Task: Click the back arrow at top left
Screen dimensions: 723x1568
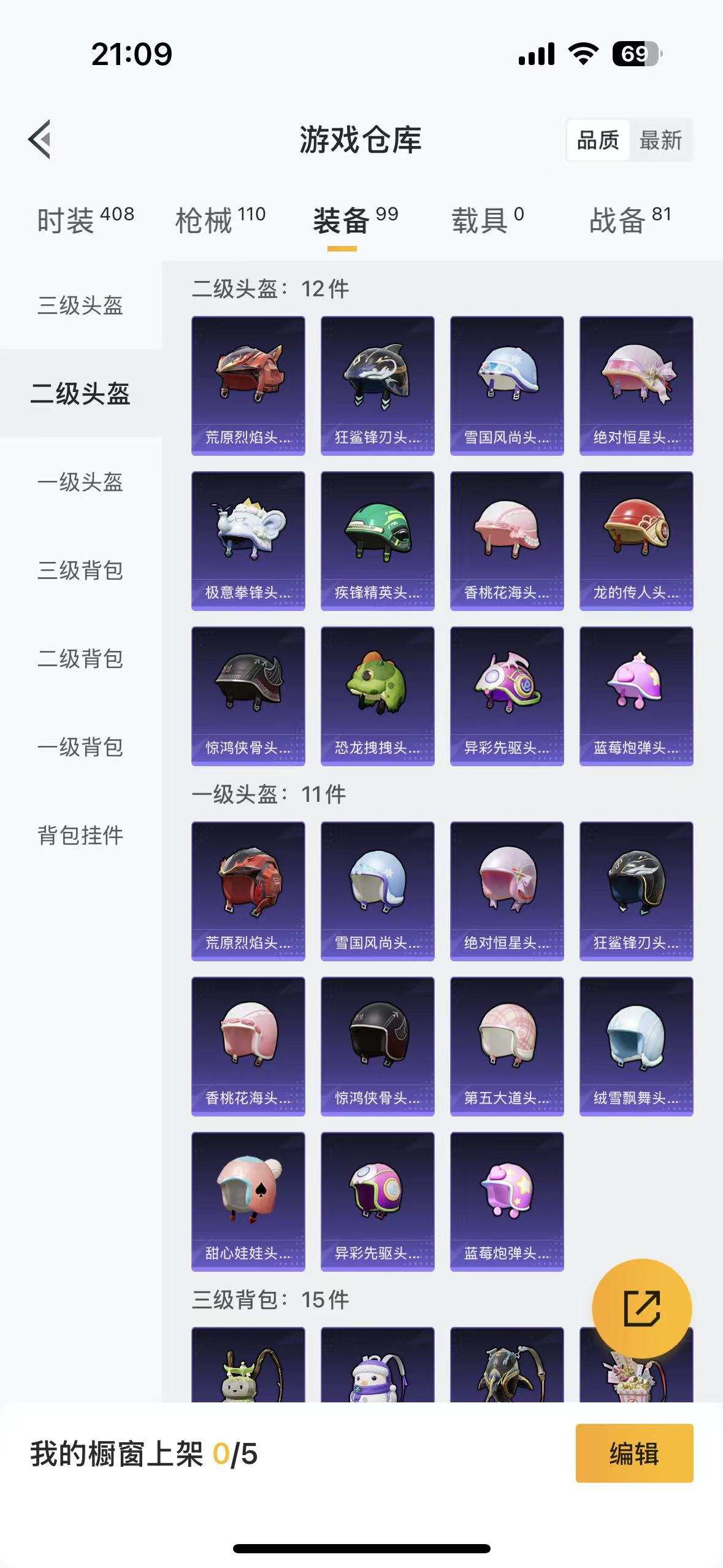Action: point(39,140)
